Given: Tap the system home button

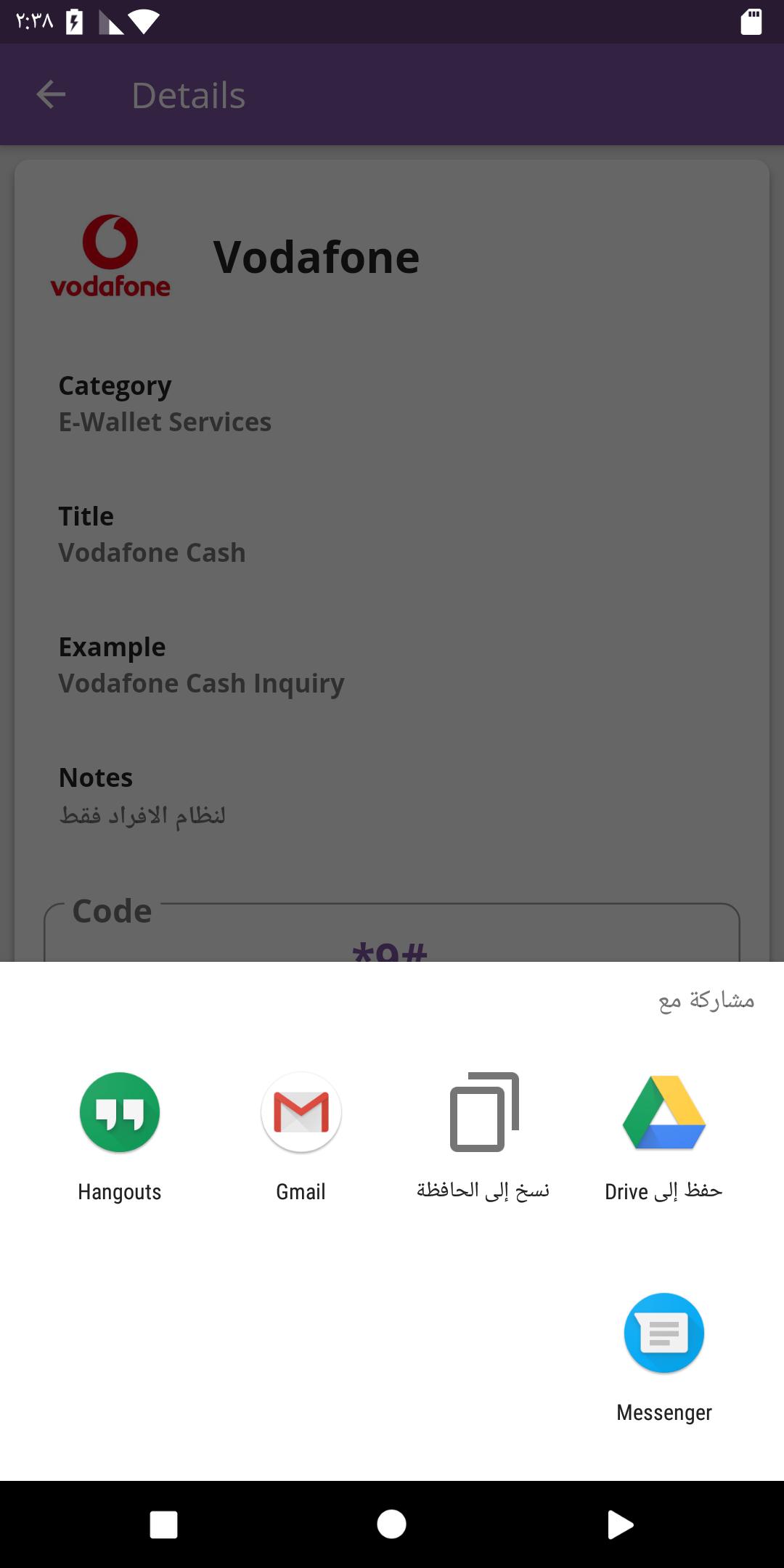Looking at the screenshot, I should click(x=392, y=1524).
